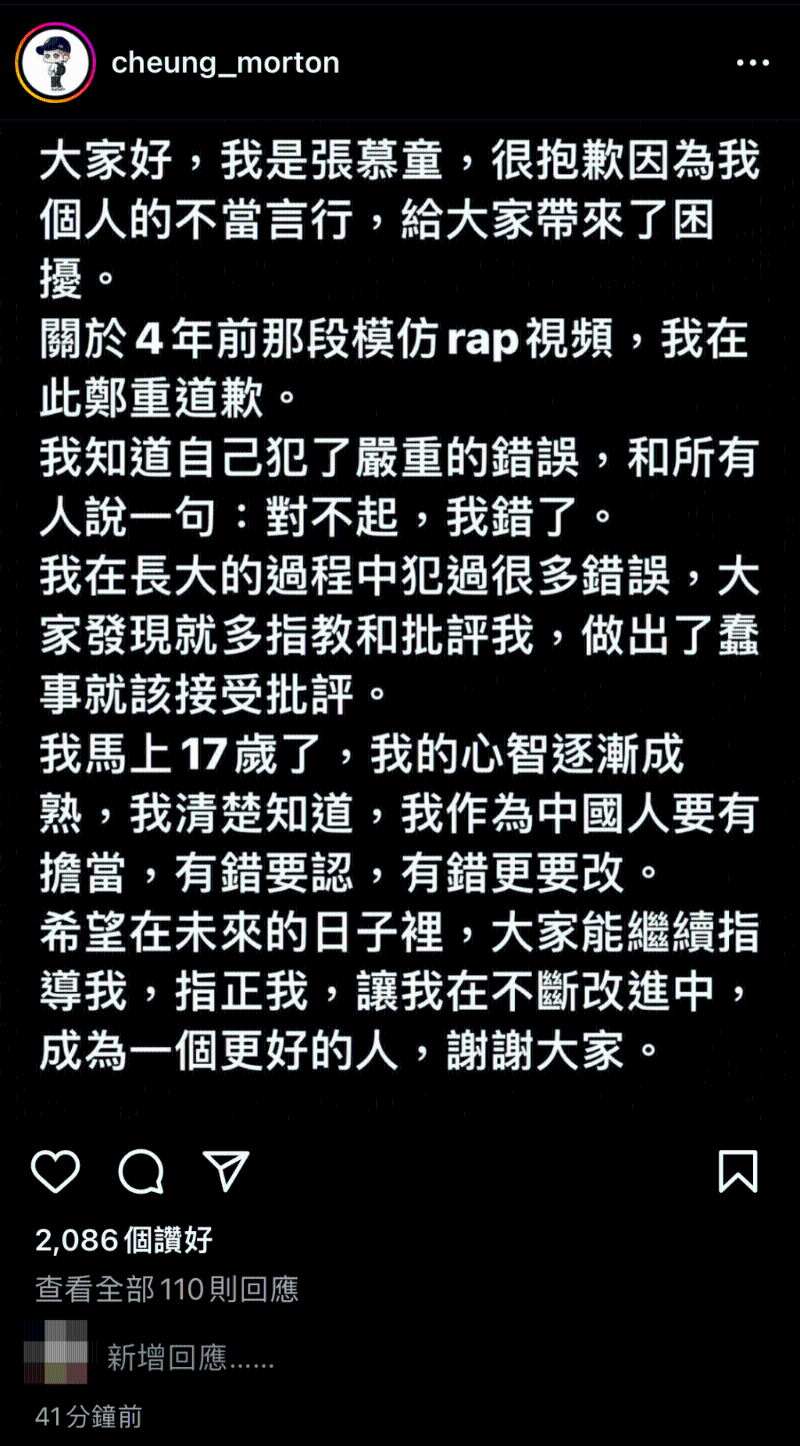View all 110 comments
Screen dimensions: 800x1446
click(167, 1289)
